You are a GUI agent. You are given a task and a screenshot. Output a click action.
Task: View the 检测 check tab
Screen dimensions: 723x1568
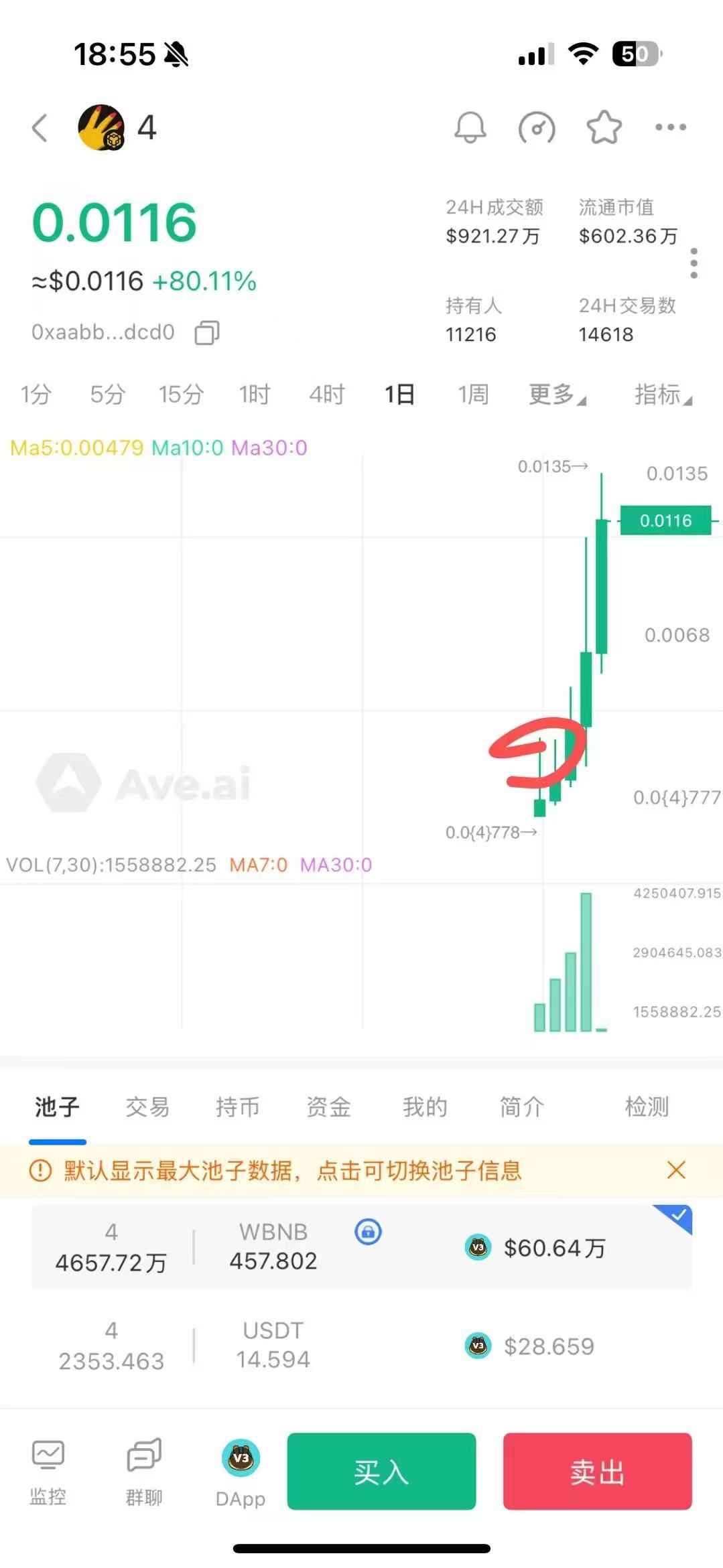click(x=647, y=1107)
